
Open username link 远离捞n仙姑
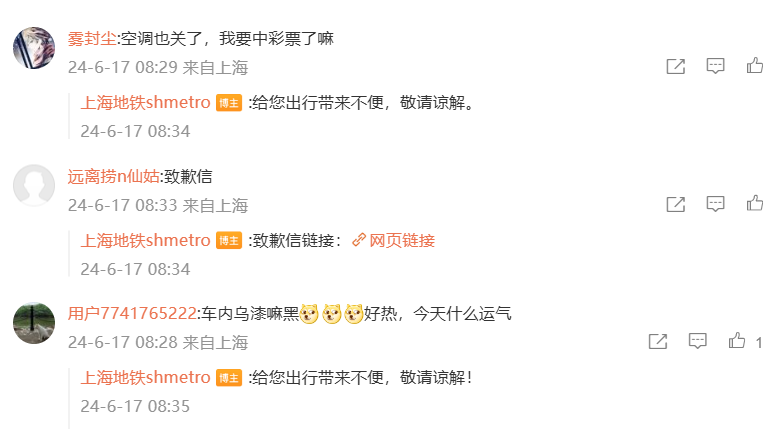click(114, 176)
